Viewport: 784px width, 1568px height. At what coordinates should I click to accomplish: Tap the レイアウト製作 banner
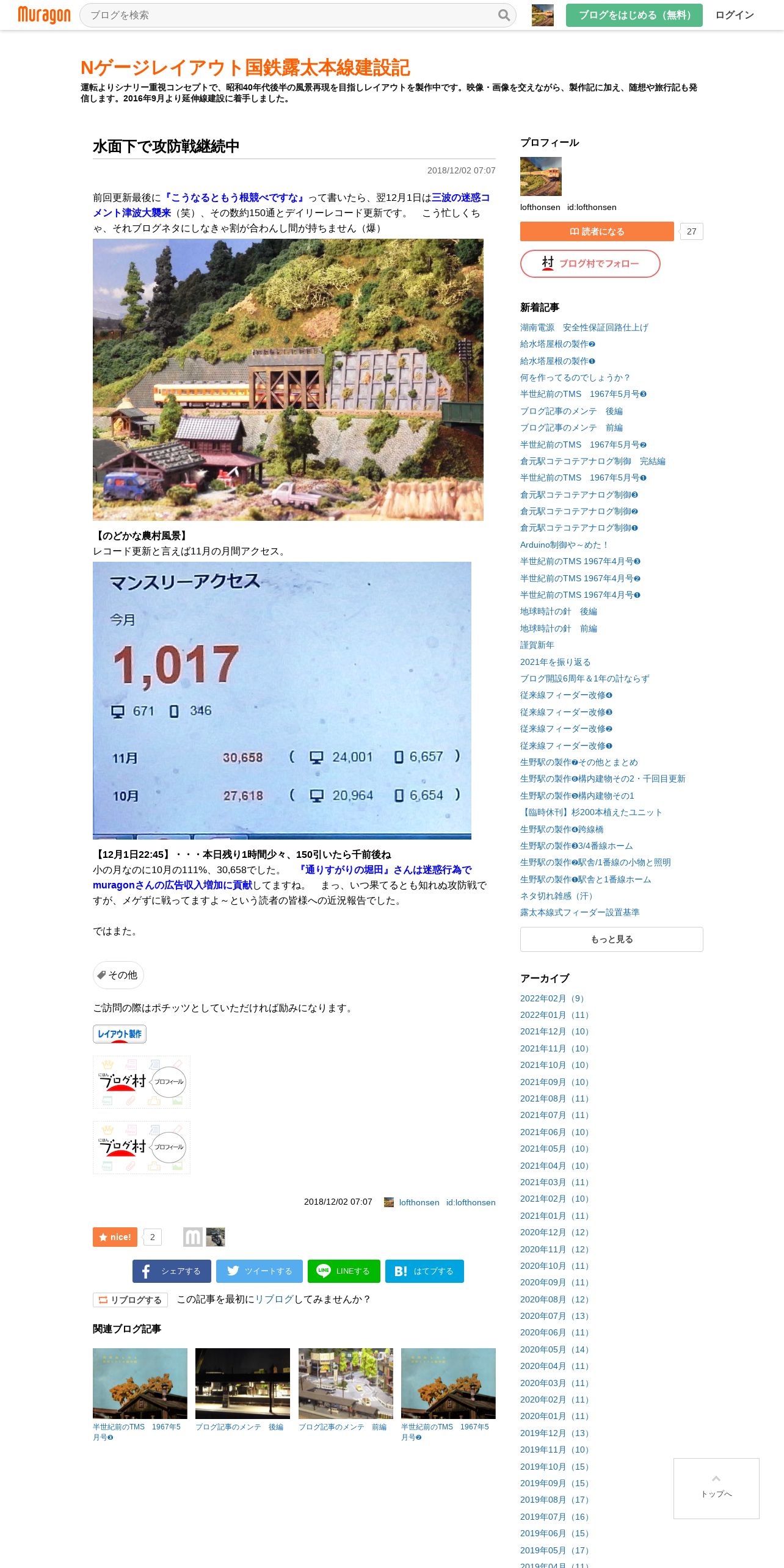120,1034
